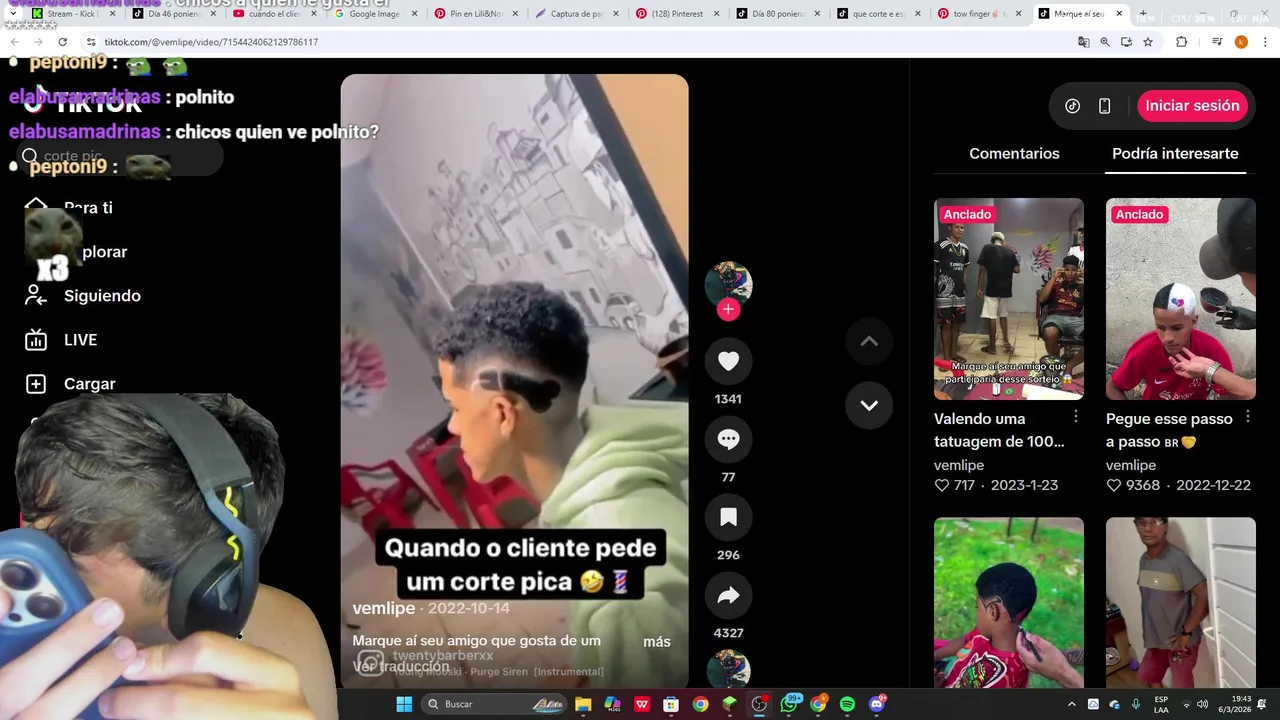The width and height of the screenshot is (1280, 720).
Task: Go to the previous video arrow
Action: pos(869,342)
